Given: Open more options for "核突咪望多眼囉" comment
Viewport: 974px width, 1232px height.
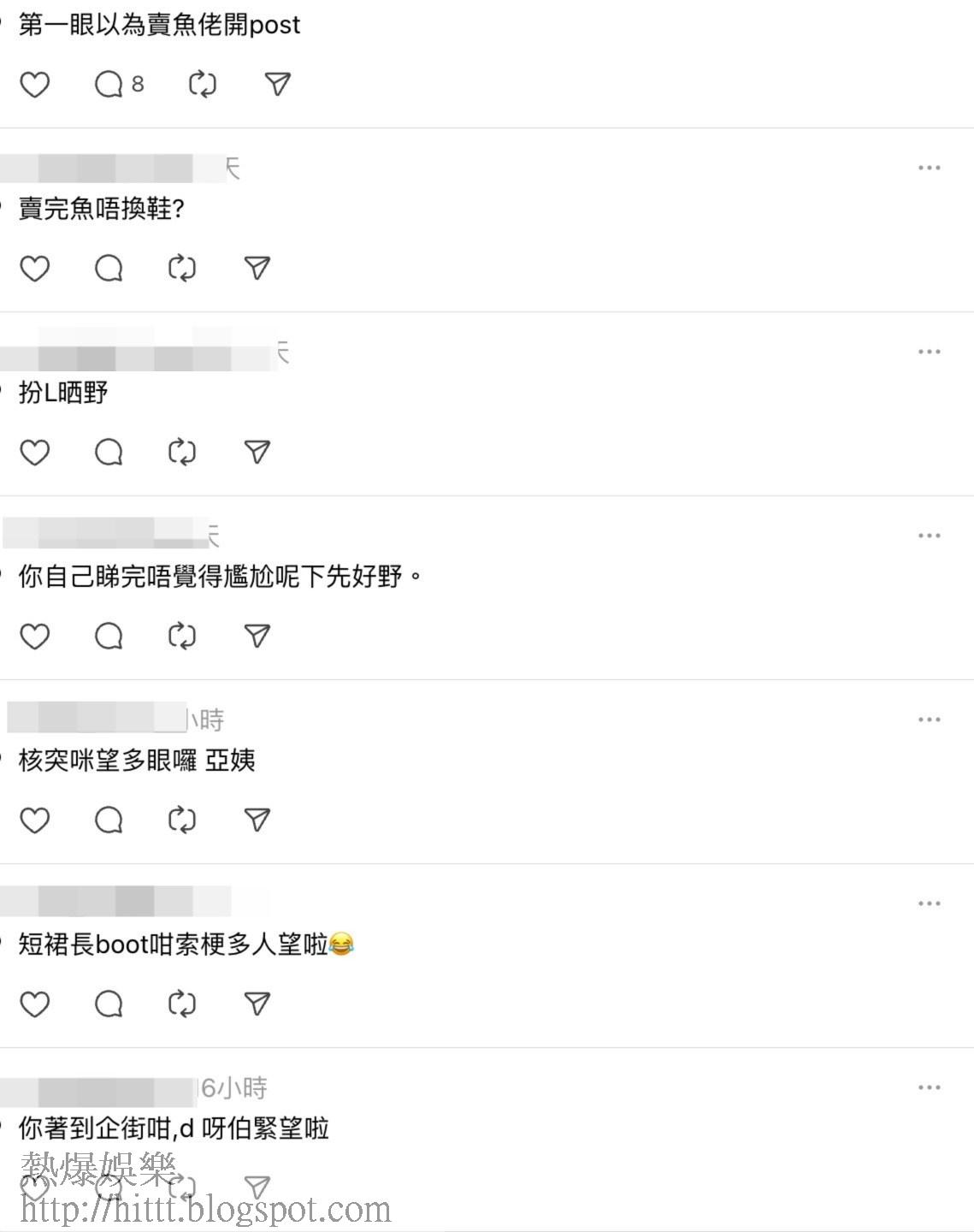Looking at the screenshot, I should tap(929, 720).
